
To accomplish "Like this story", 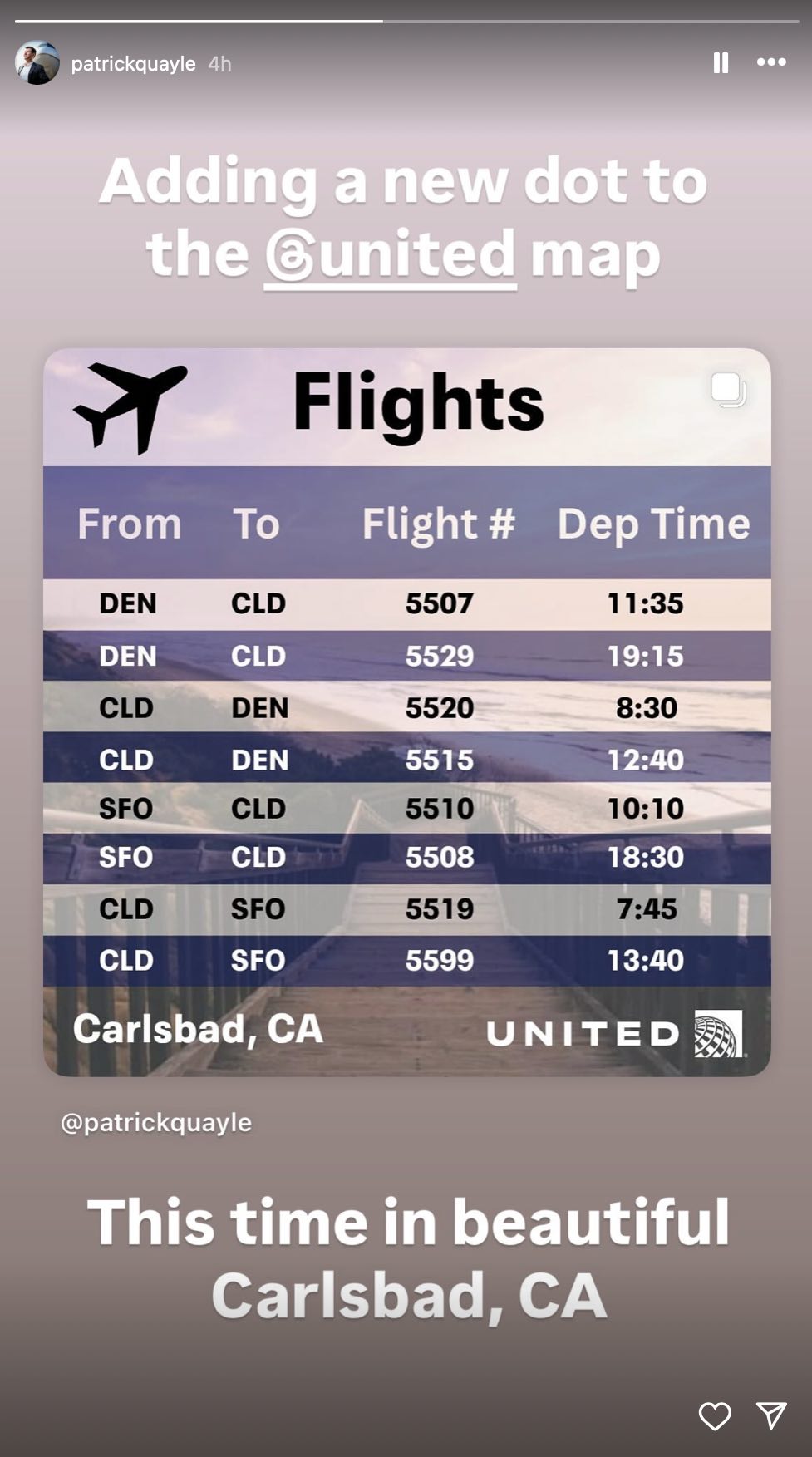I will pyautogui.click(x=714, y=1415).
